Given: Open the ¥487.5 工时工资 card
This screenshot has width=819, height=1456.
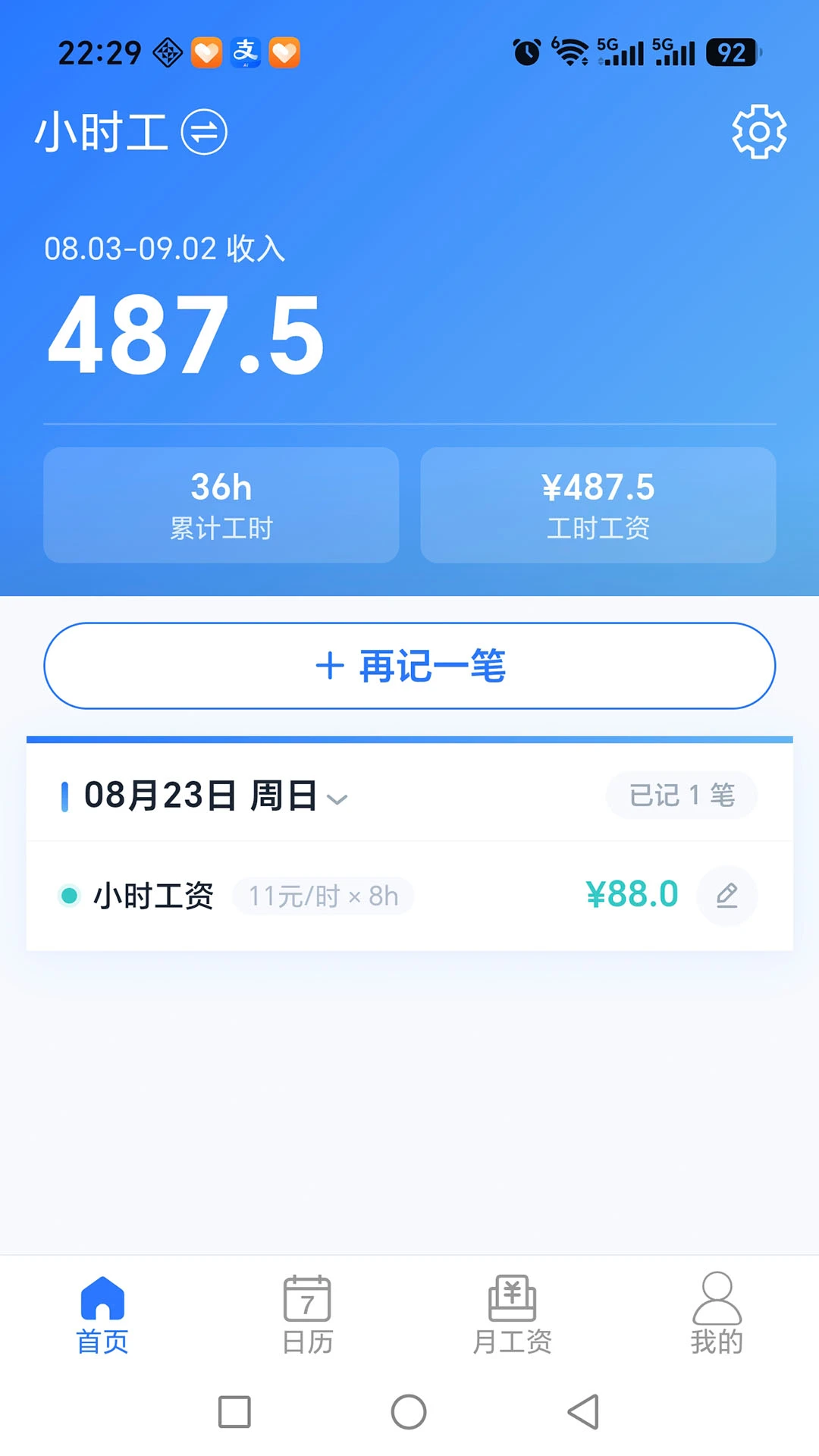Looking at the screenshot, I should (598, 505).
